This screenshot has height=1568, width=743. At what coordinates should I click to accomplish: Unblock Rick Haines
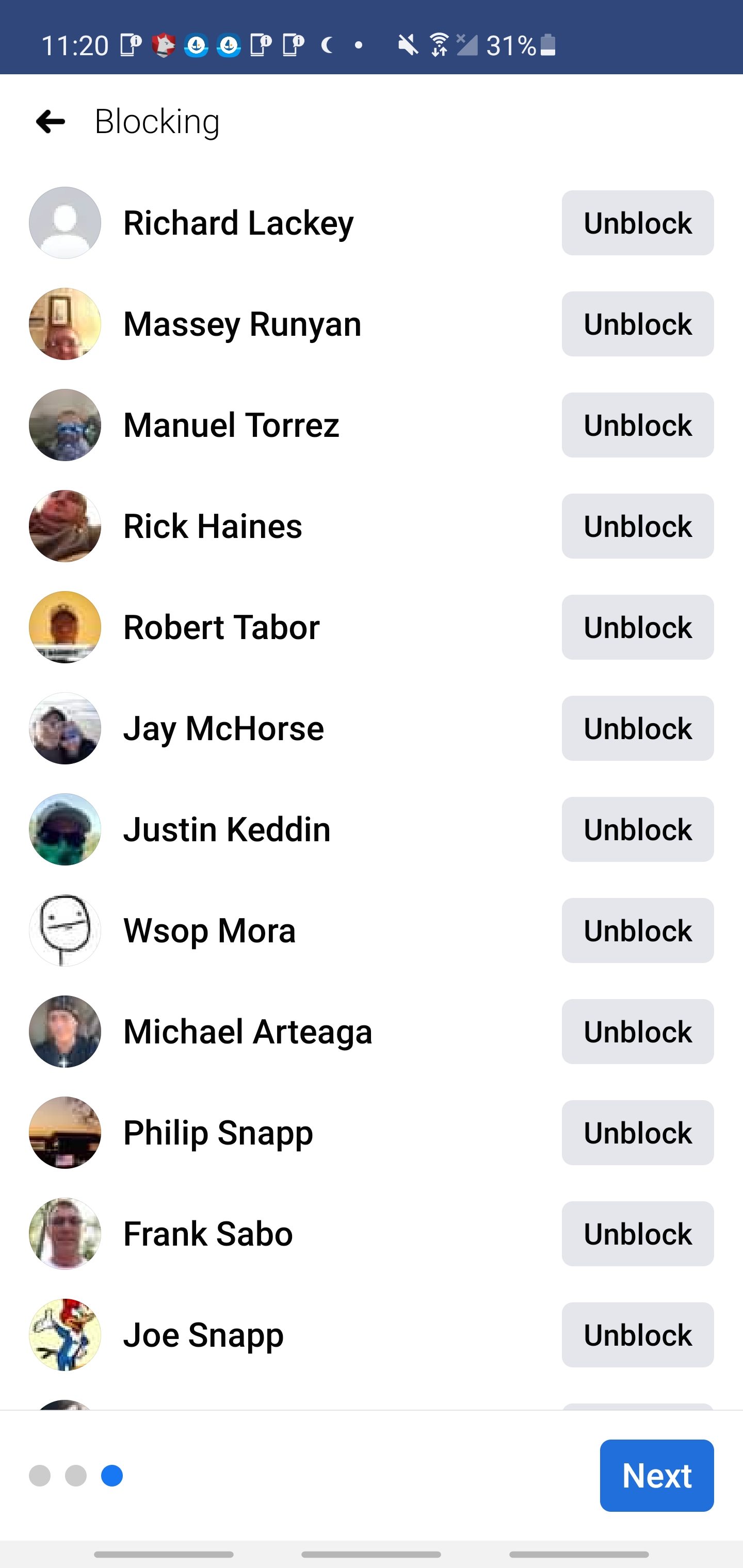(637, 526)
